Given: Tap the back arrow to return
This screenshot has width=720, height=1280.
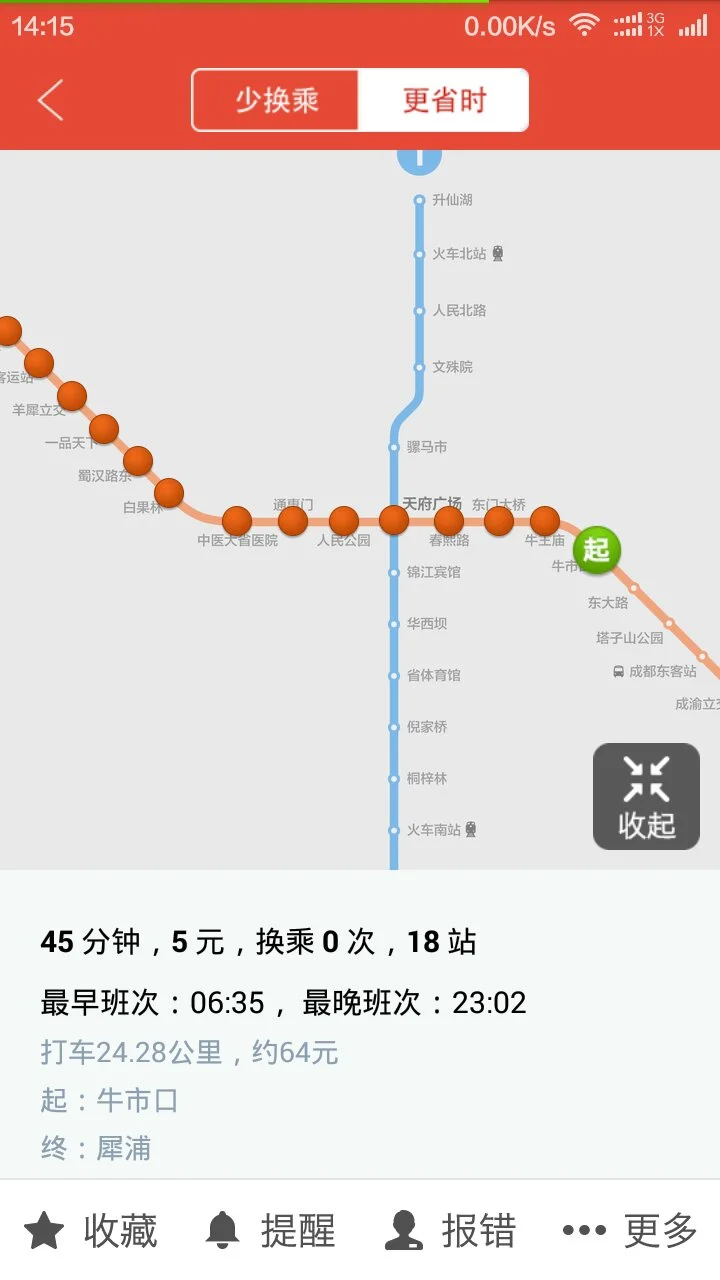Looking at the screenshot, I should click(x=50, y=100).
